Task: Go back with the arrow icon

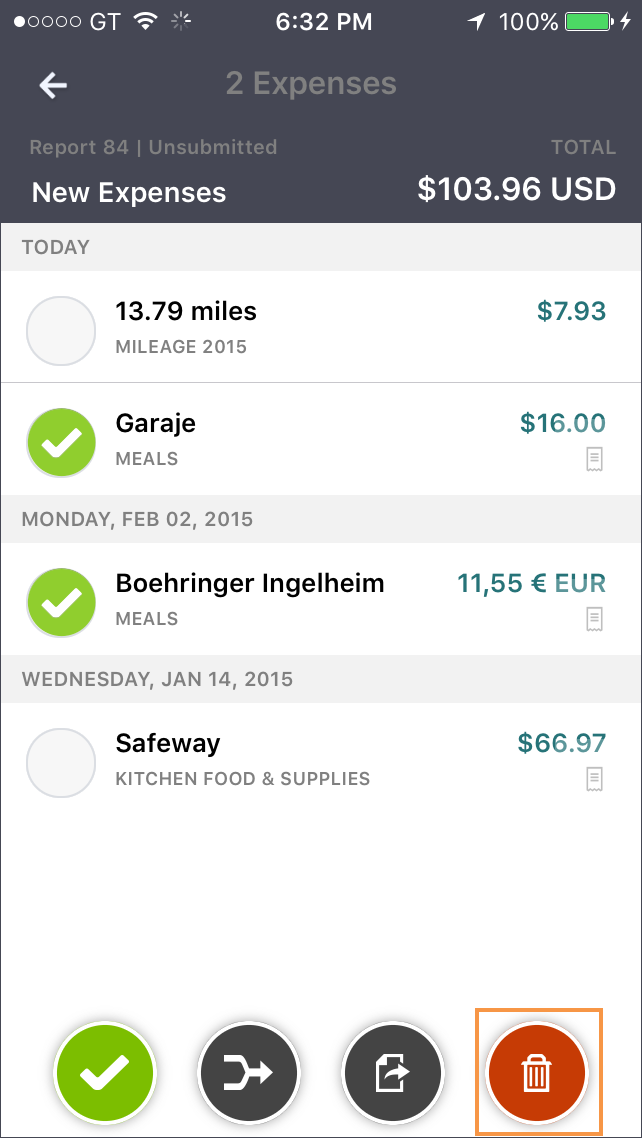Action: click(53, 86)
